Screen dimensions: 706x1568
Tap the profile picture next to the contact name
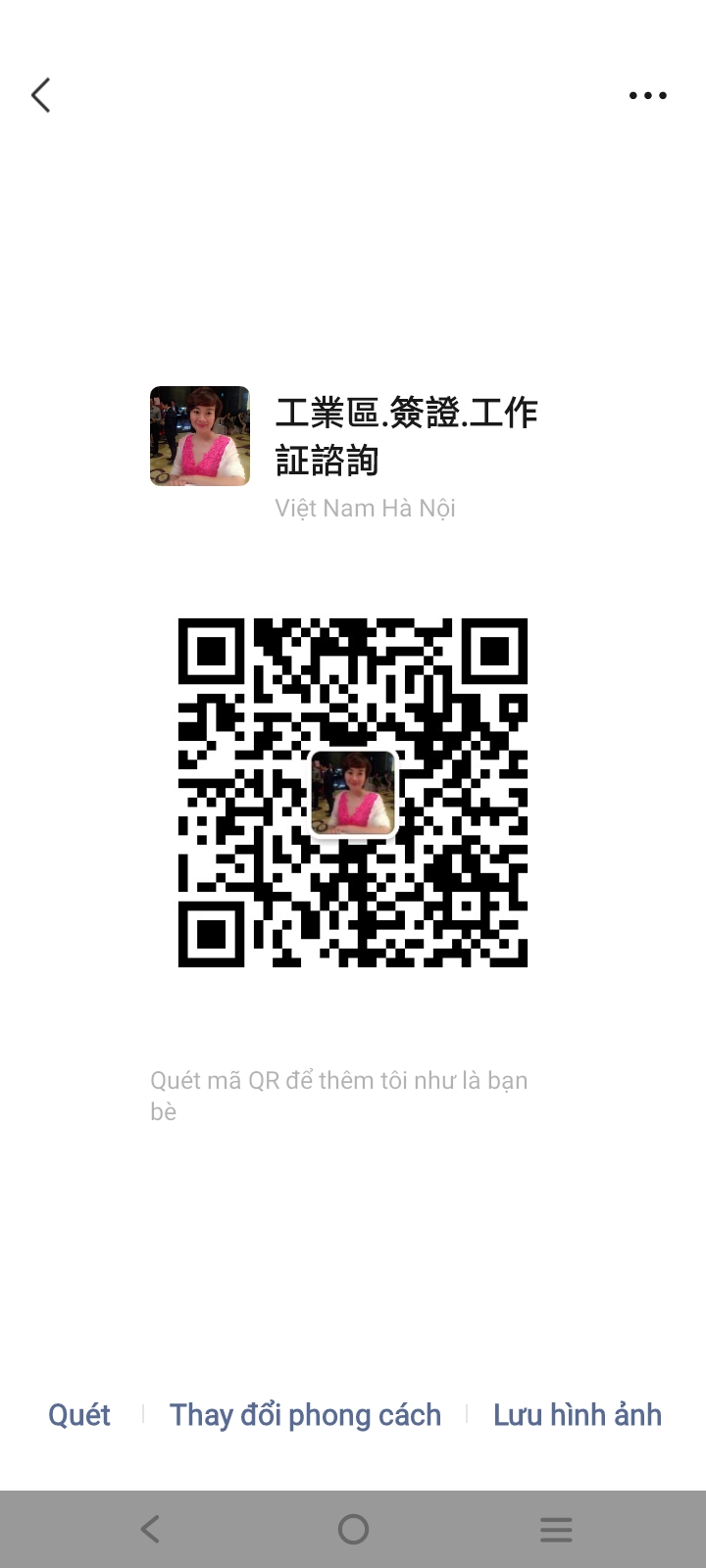(199, 435)
